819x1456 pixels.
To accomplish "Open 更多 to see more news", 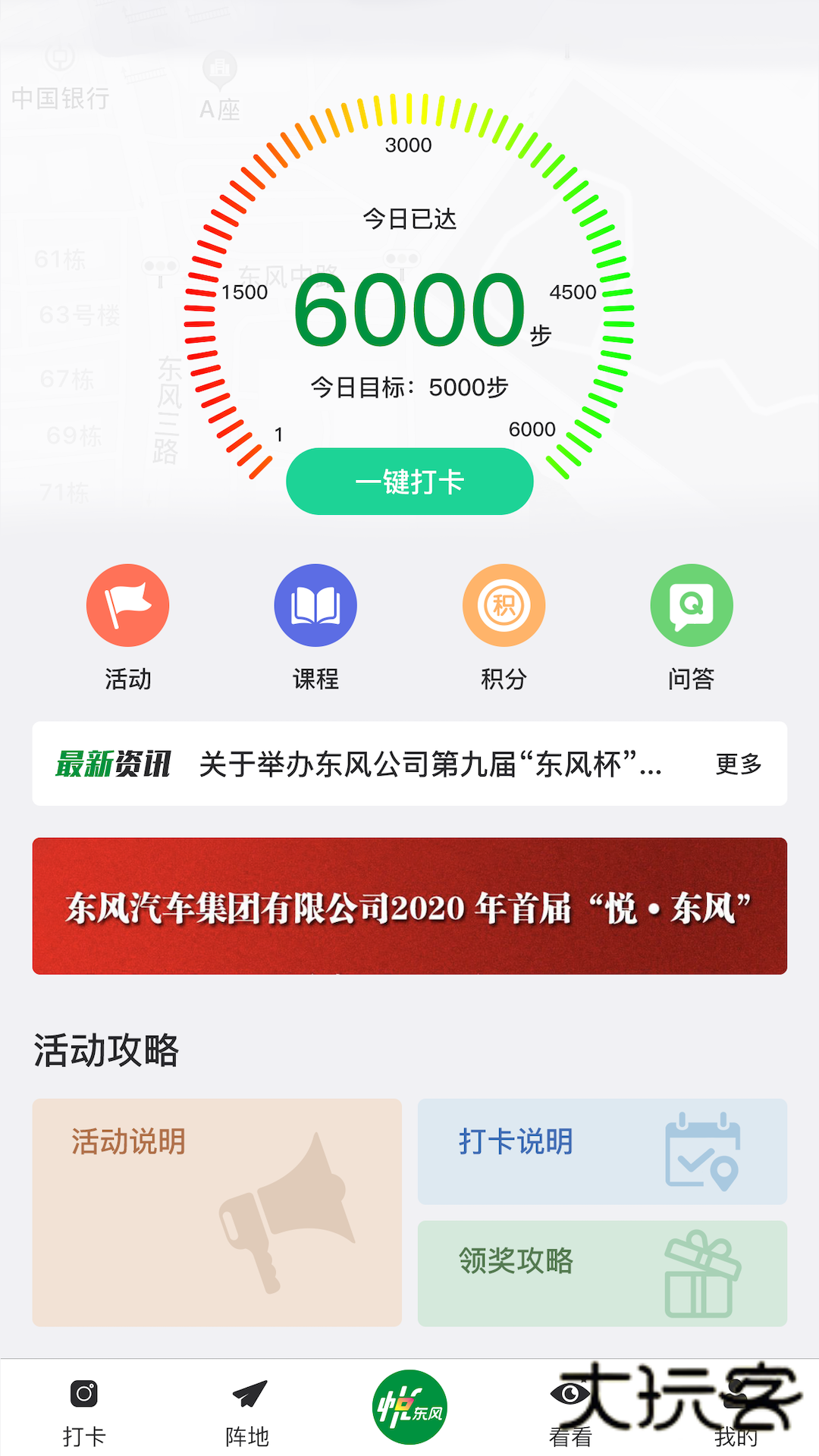I will 739,764.
